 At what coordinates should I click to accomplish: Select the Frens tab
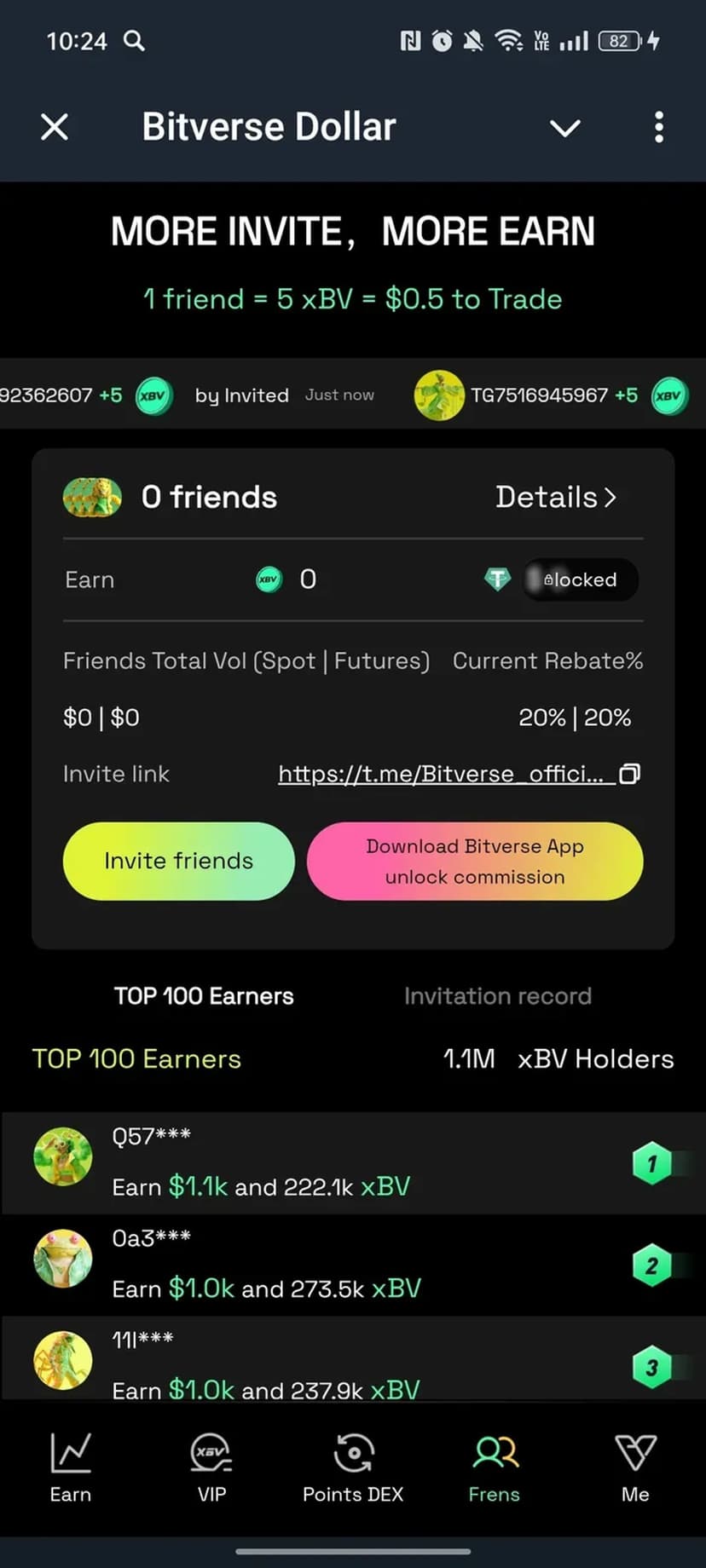[x=495, y=1467]
